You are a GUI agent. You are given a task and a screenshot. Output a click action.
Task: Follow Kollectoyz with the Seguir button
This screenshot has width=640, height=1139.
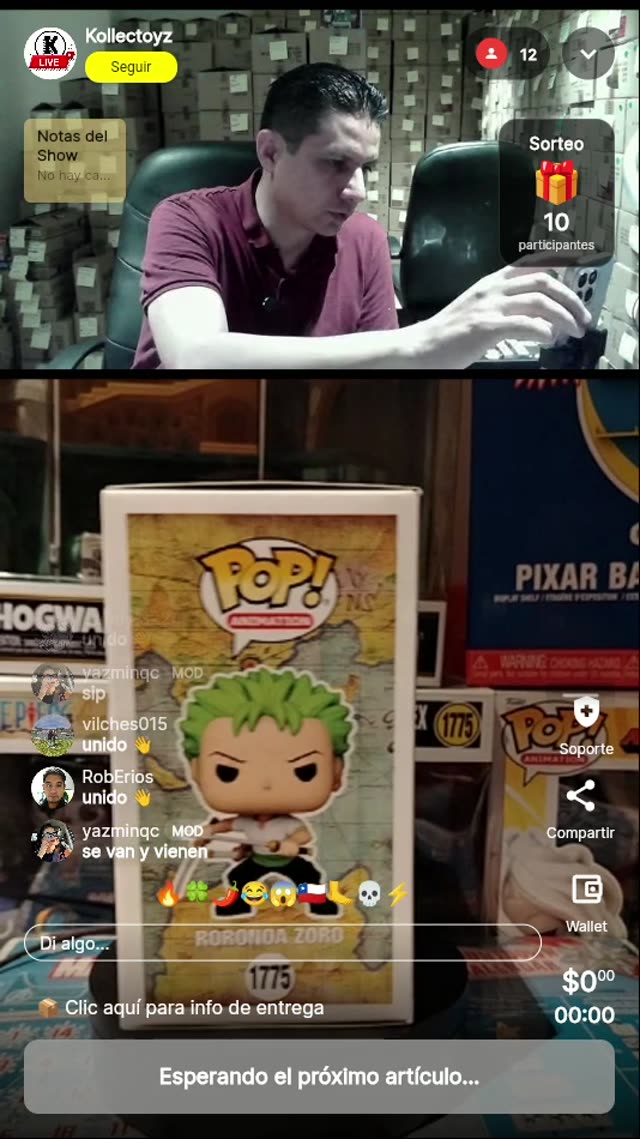coord(131,67)
